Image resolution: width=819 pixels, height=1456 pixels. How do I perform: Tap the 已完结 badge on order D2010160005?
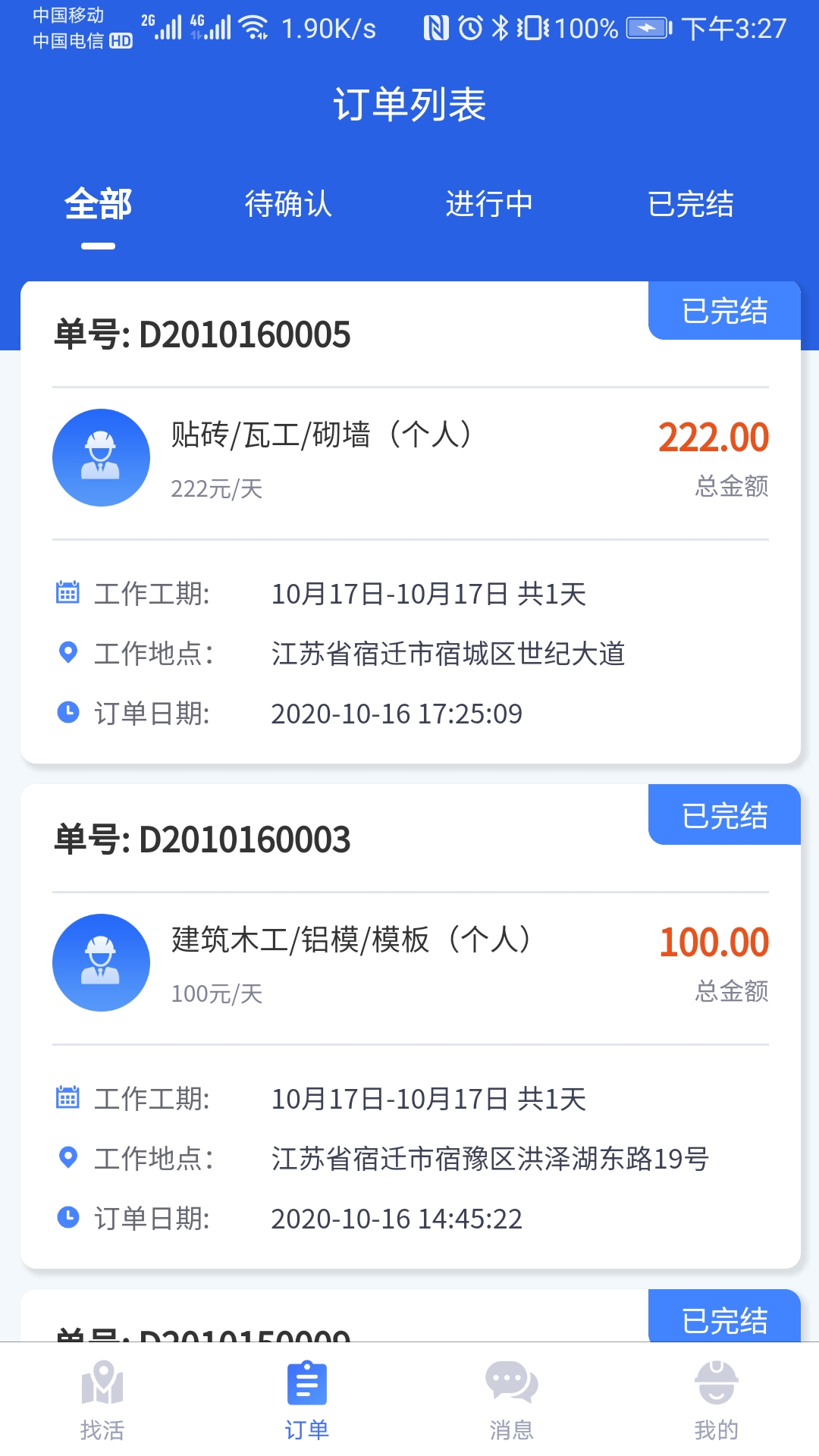(x=723, y=310)
